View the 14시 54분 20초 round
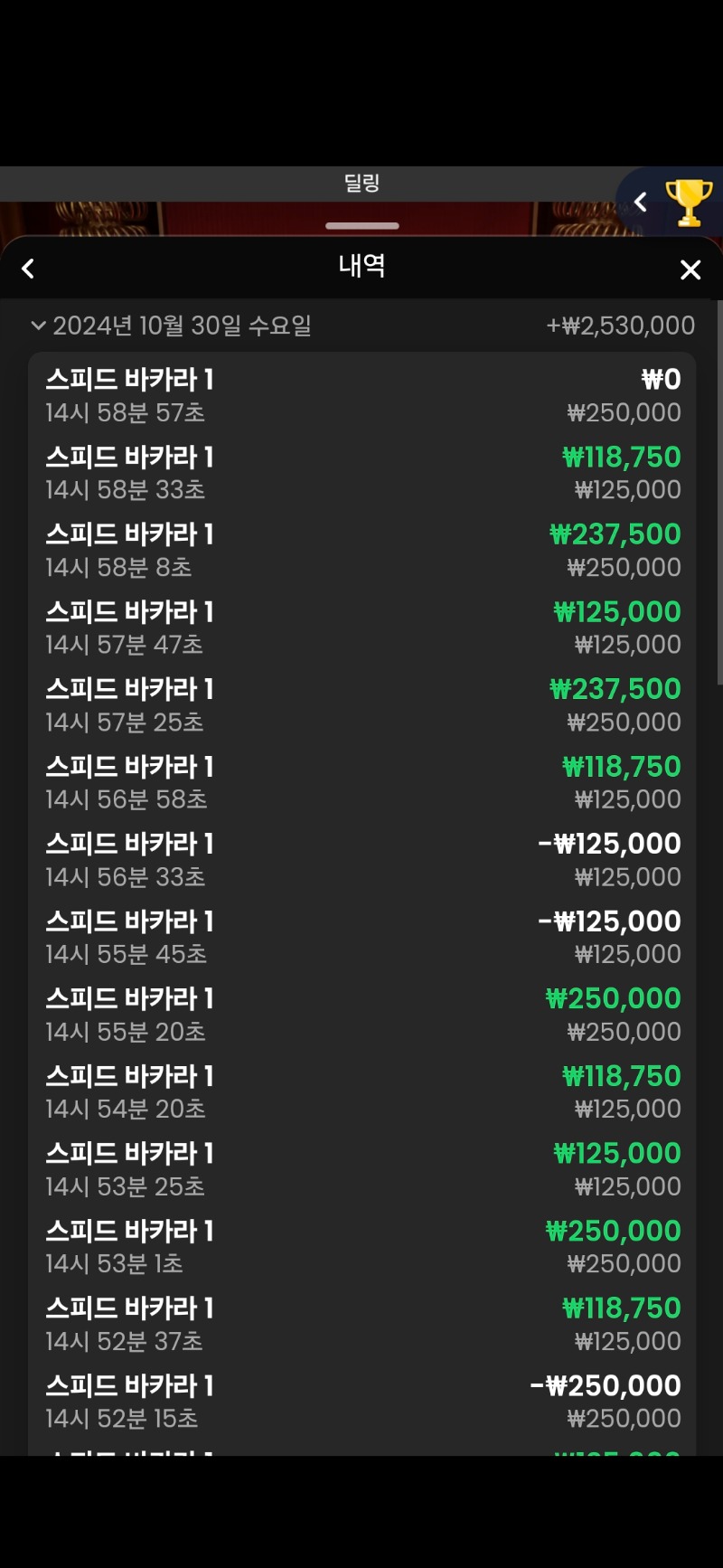The height and width of the screenshot is (1568, 723). 361,1091
